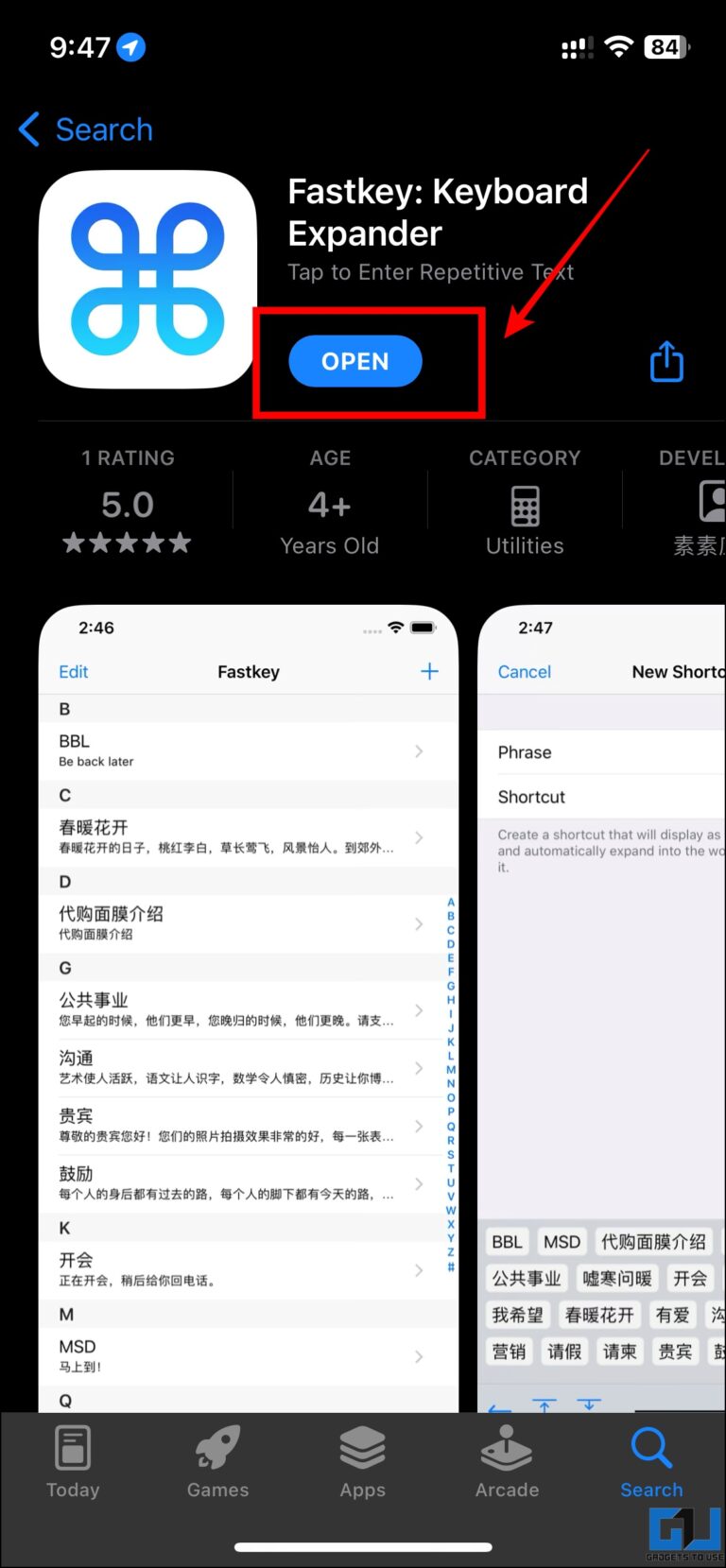Screen dimensions: 726x1568
Task: Open the Fastkey app
Action: [355, 361]
